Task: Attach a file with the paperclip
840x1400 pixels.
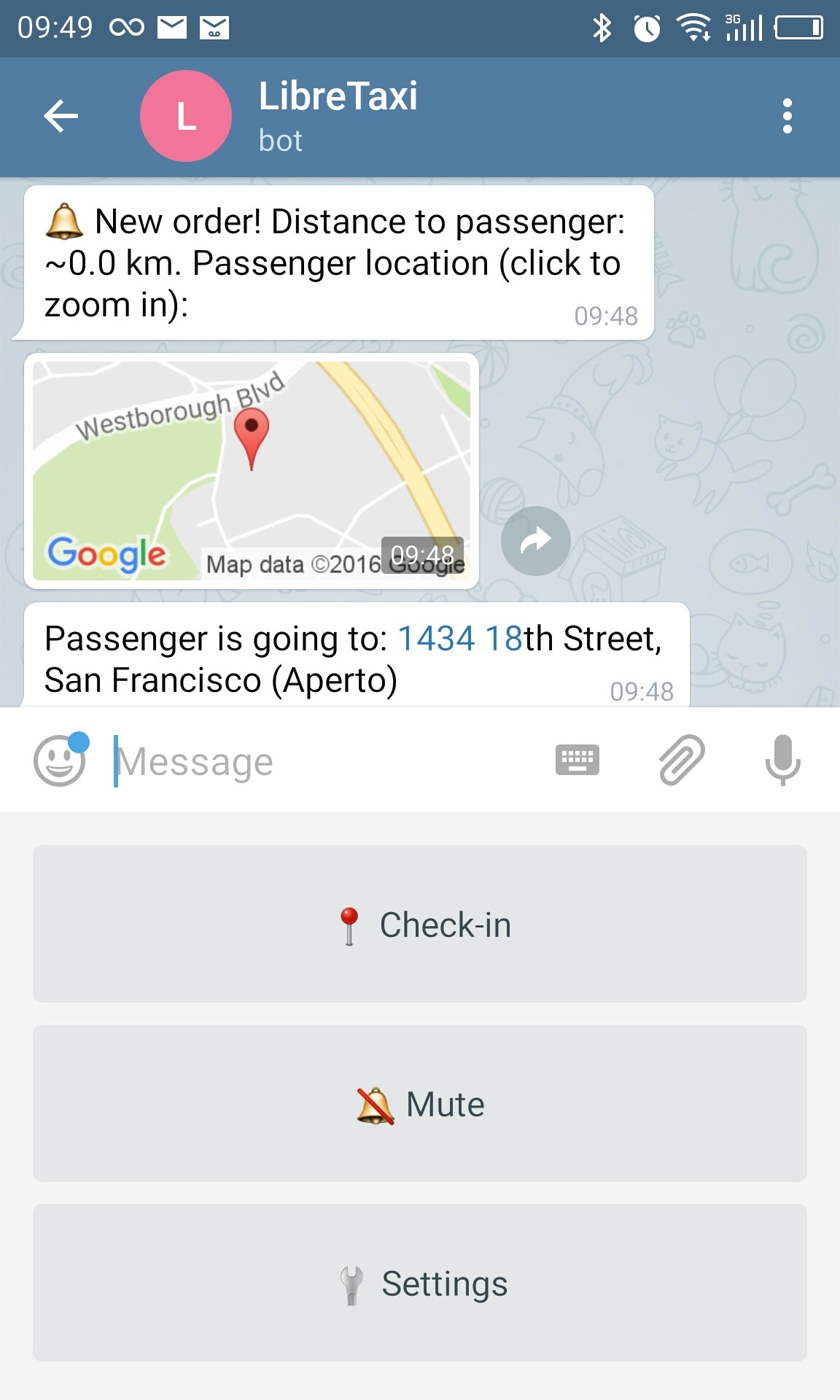Action: click(x=682, y=760)
